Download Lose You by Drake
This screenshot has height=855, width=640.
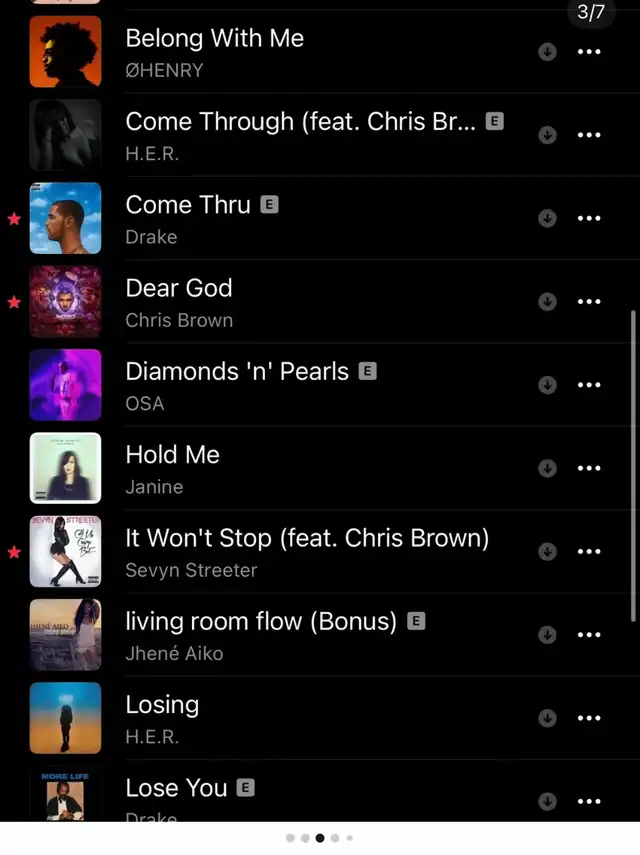[x=547, y=800]
